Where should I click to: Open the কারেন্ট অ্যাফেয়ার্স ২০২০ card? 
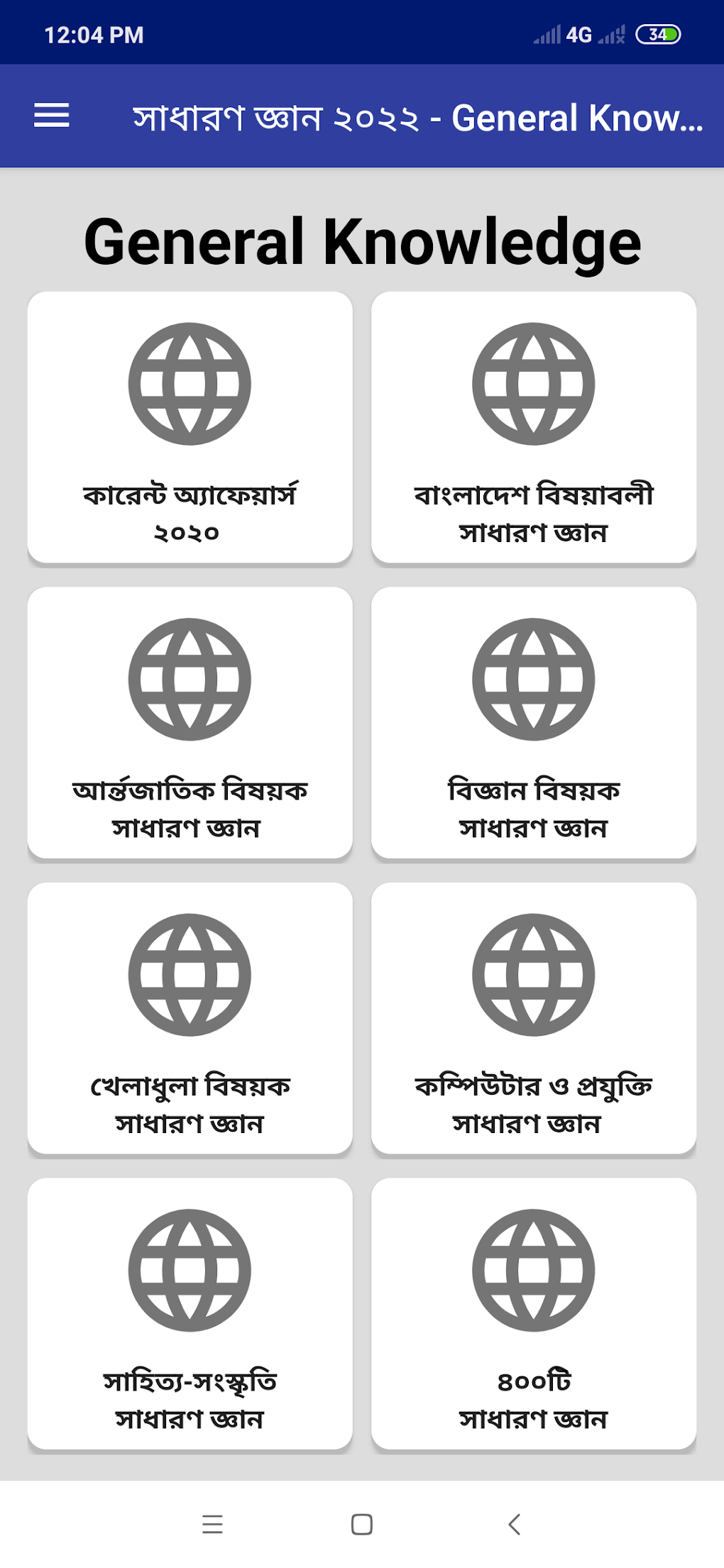[190, 427]
